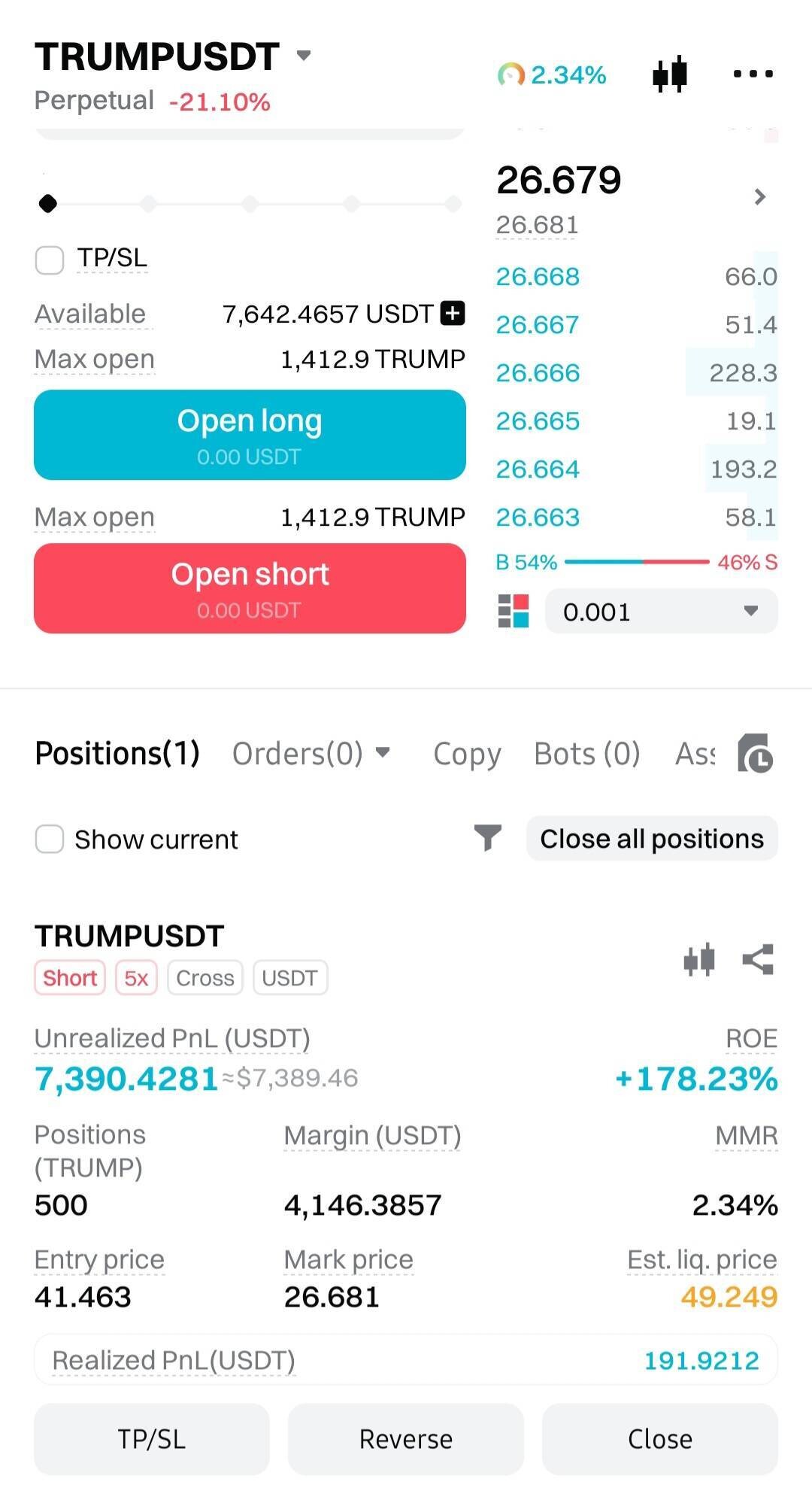The width and height of the screenshot is (812, 1509).
Task: Switch to the Bots (0) tab
Action: point(586,753)
